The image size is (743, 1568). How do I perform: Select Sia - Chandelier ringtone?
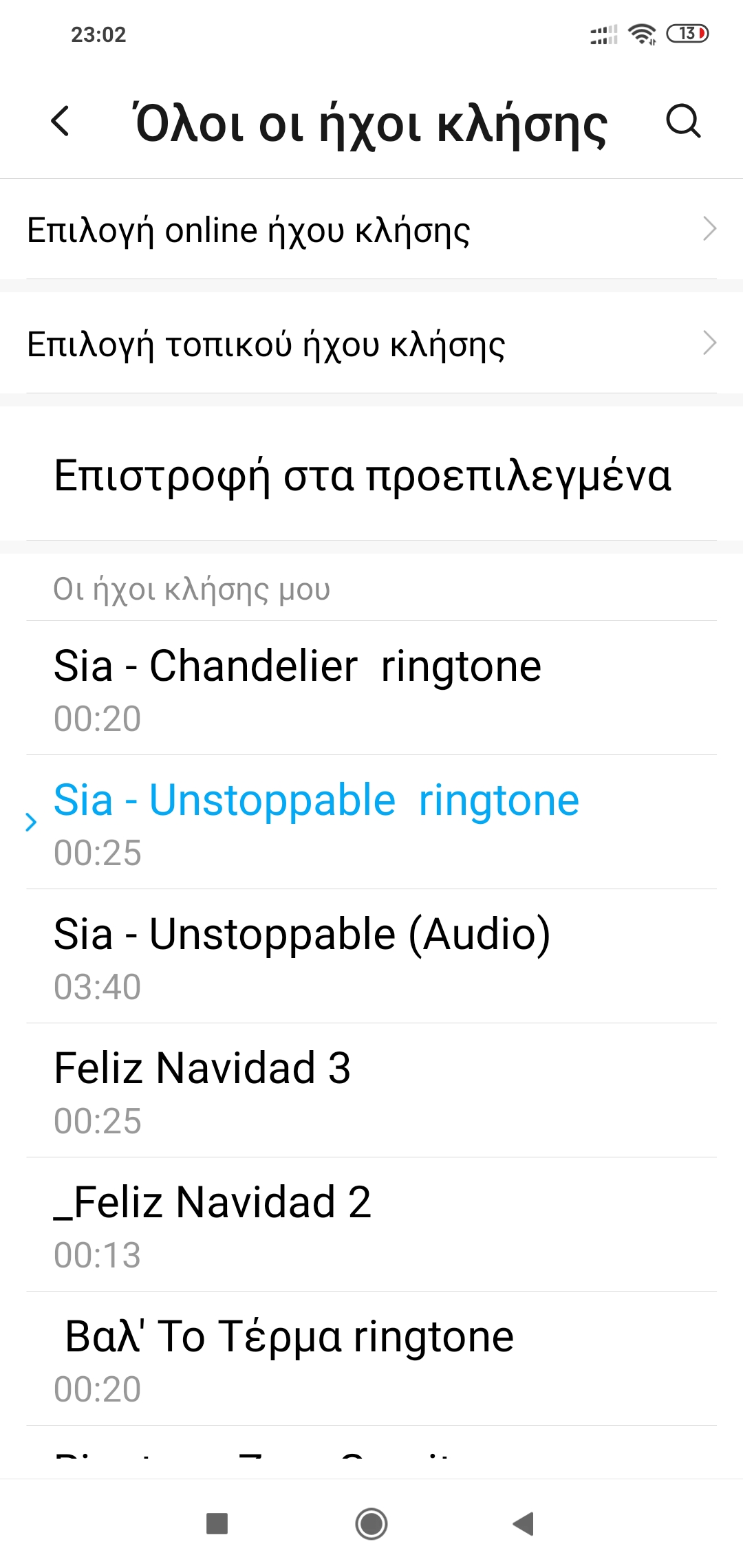371,688
